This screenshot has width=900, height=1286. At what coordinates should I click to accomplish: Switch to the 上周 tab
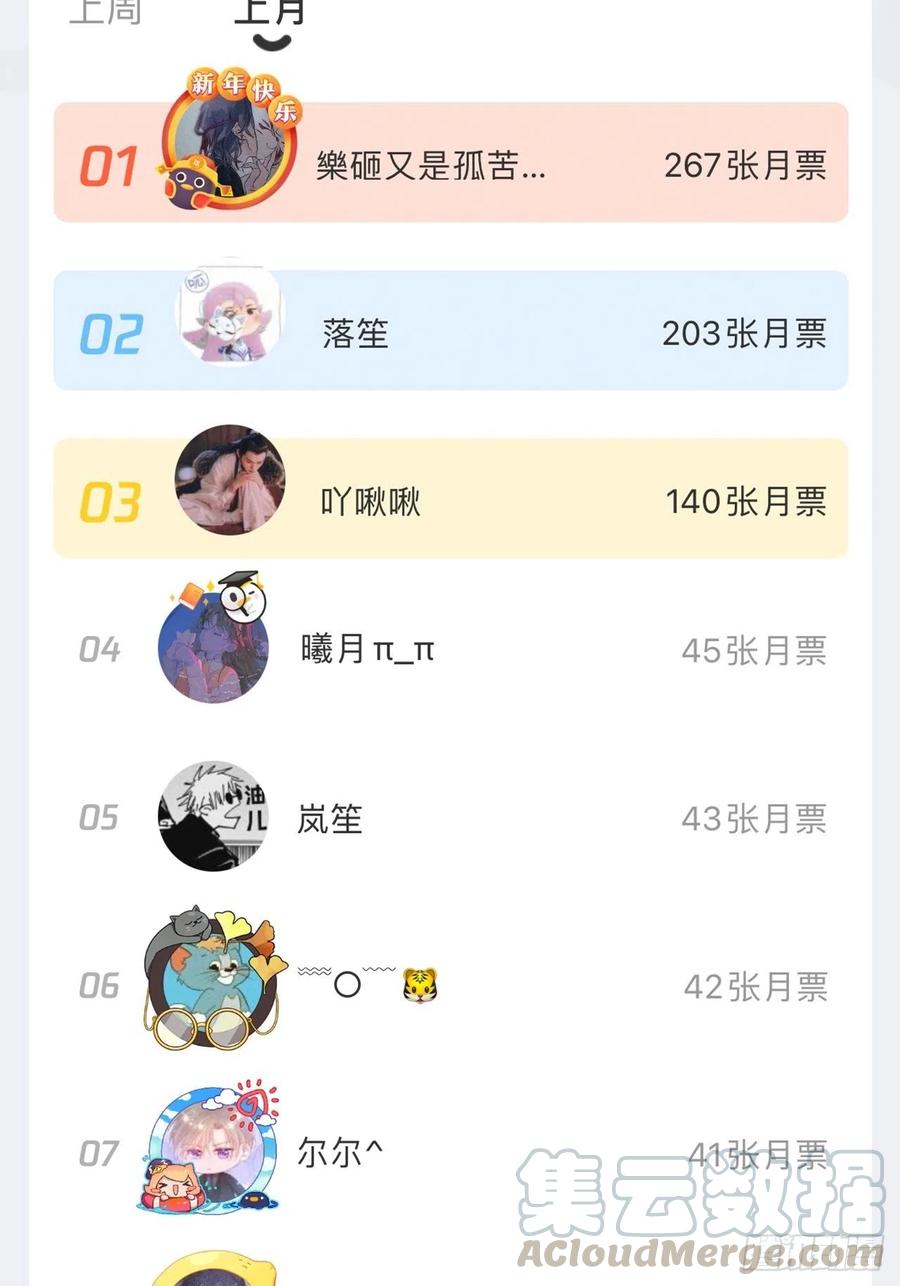pyautogui.click(x=105, y=12)
